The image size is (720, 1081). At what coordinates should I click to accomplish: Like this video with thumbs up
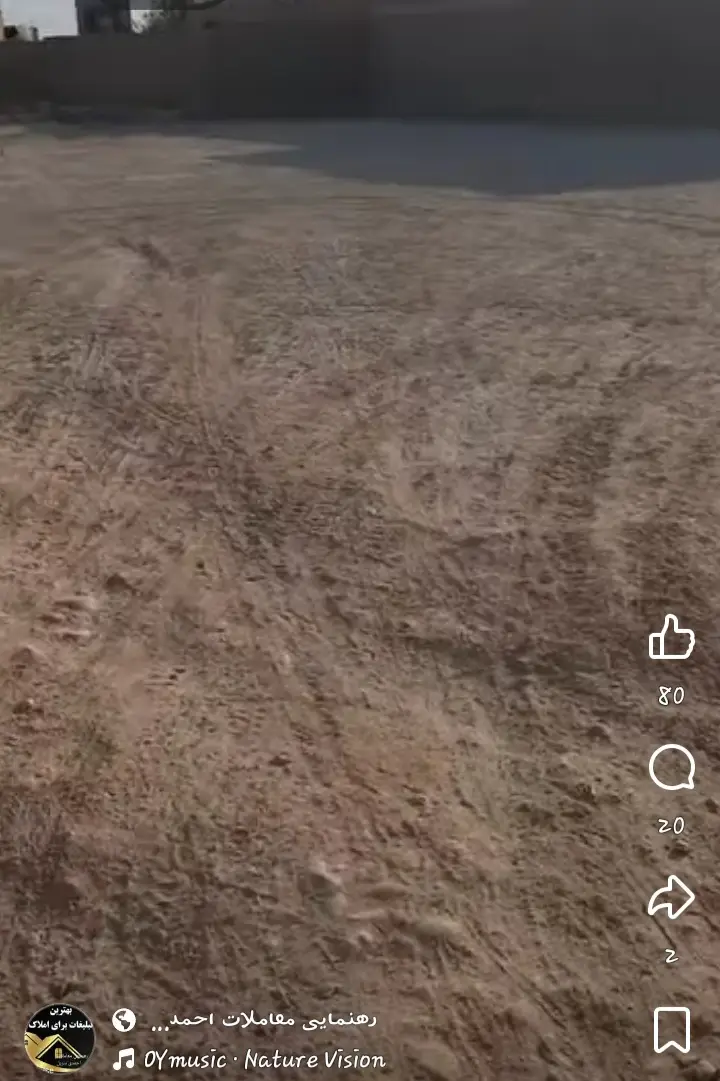pos(671,637)
